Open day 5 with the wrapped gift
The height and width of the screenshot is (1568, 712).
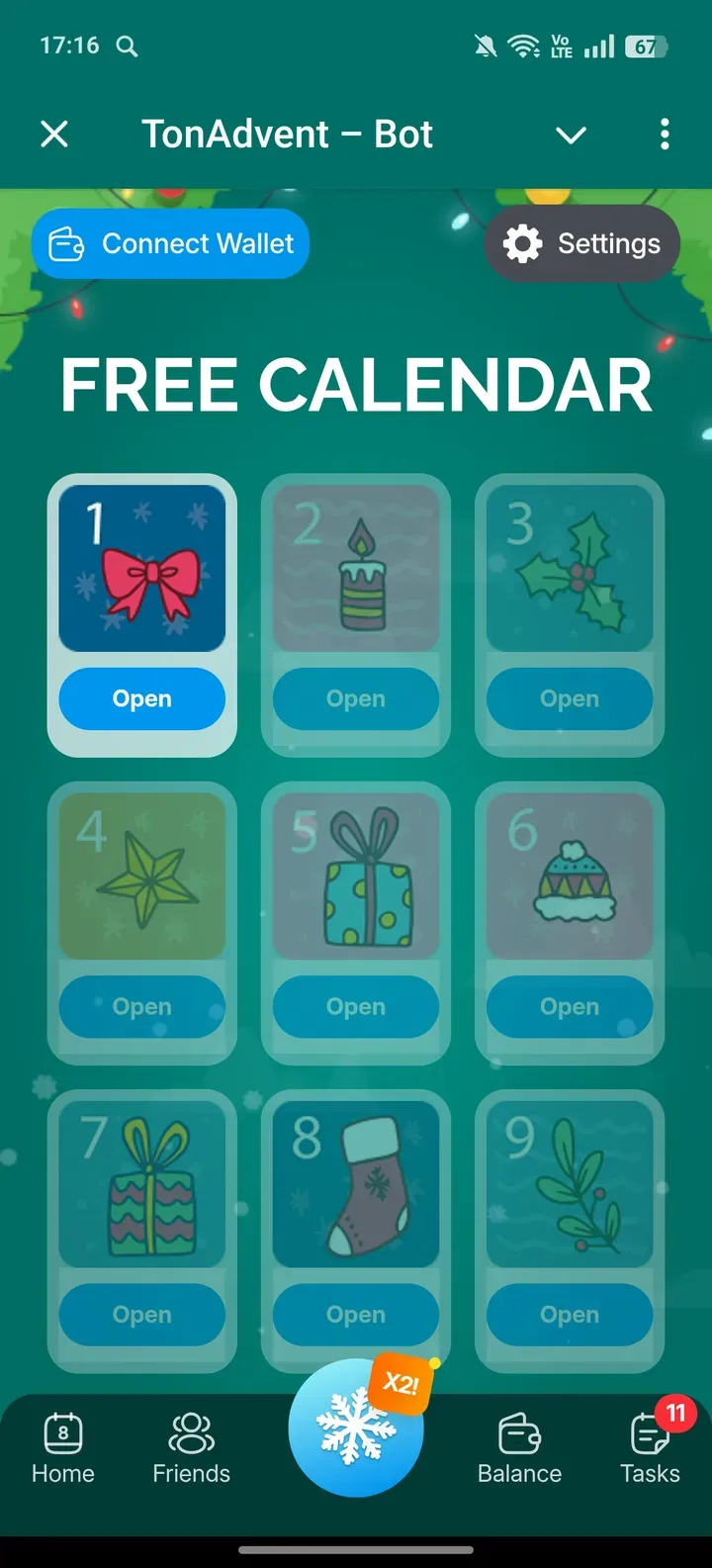pos(356,876)
